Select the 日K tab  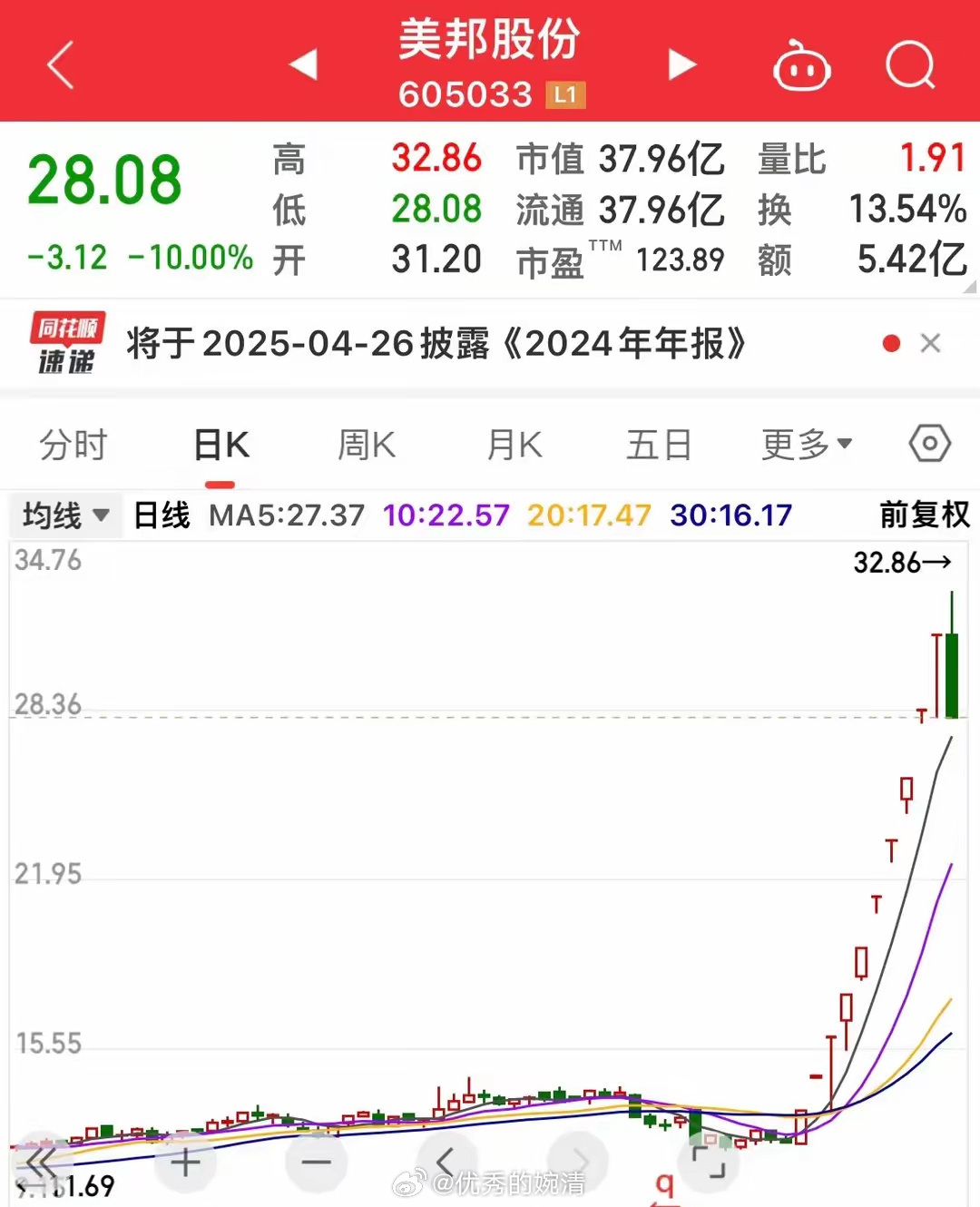(x=221, y=446)
